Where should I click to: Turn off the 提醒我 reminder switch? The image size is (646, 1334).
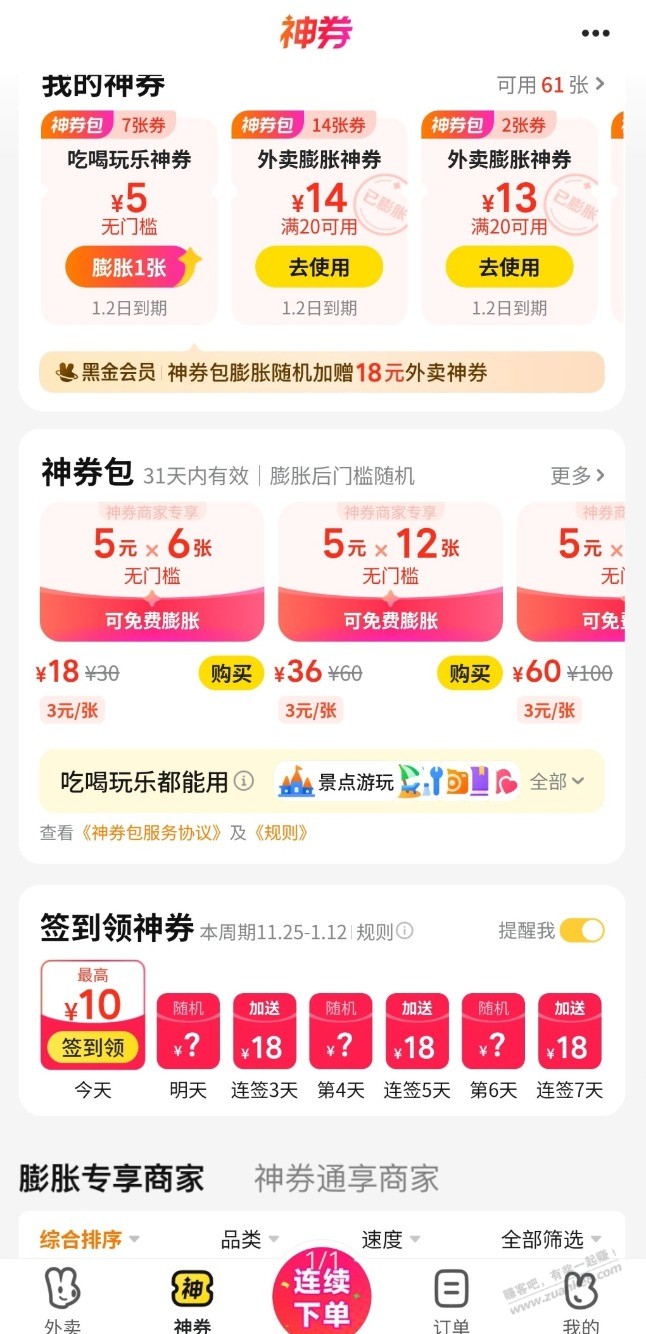pyautogui.click(x=581, y=931)
